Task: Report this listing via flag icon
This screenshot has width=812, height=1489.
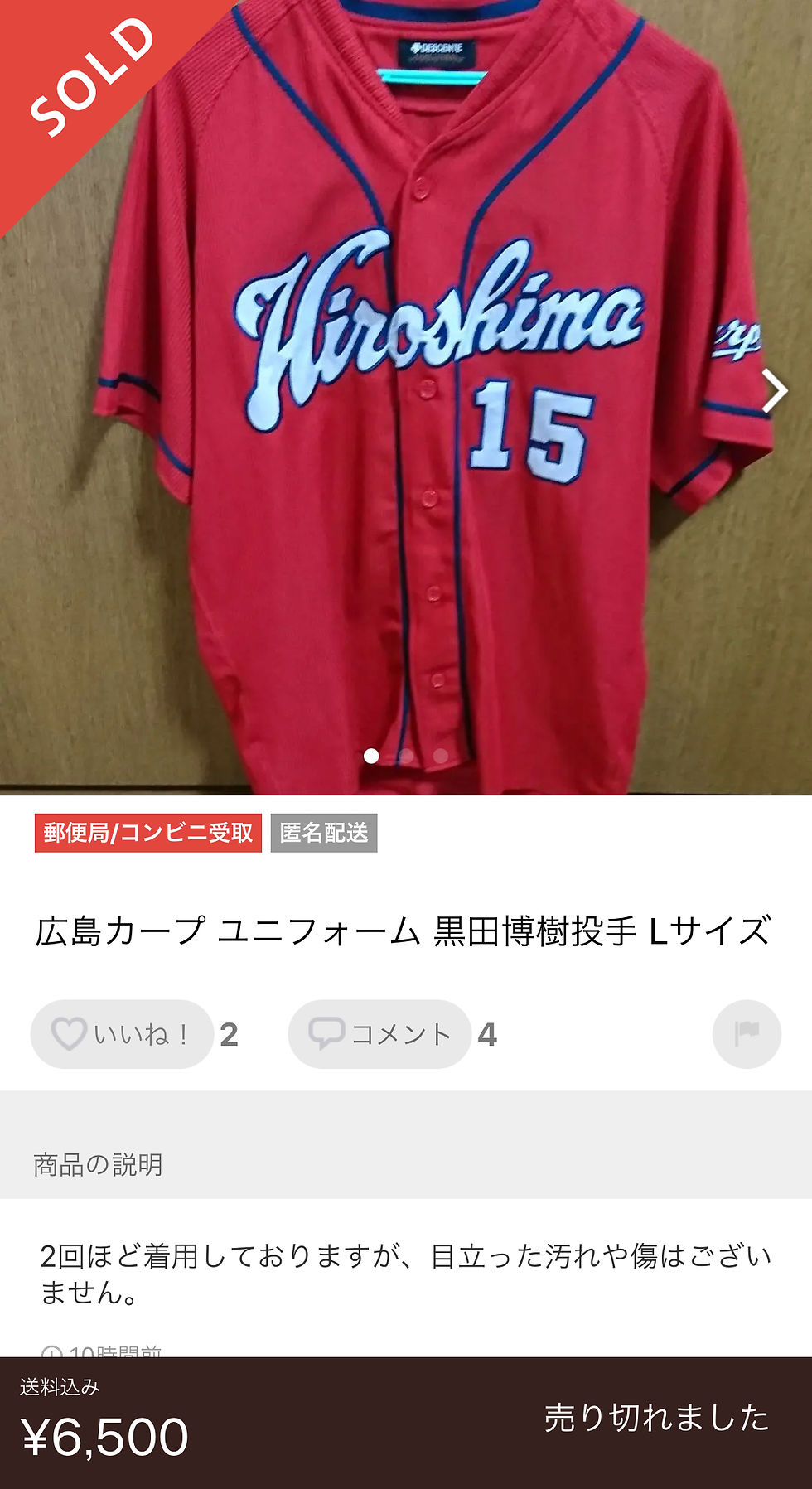Action: point(747,1034)
